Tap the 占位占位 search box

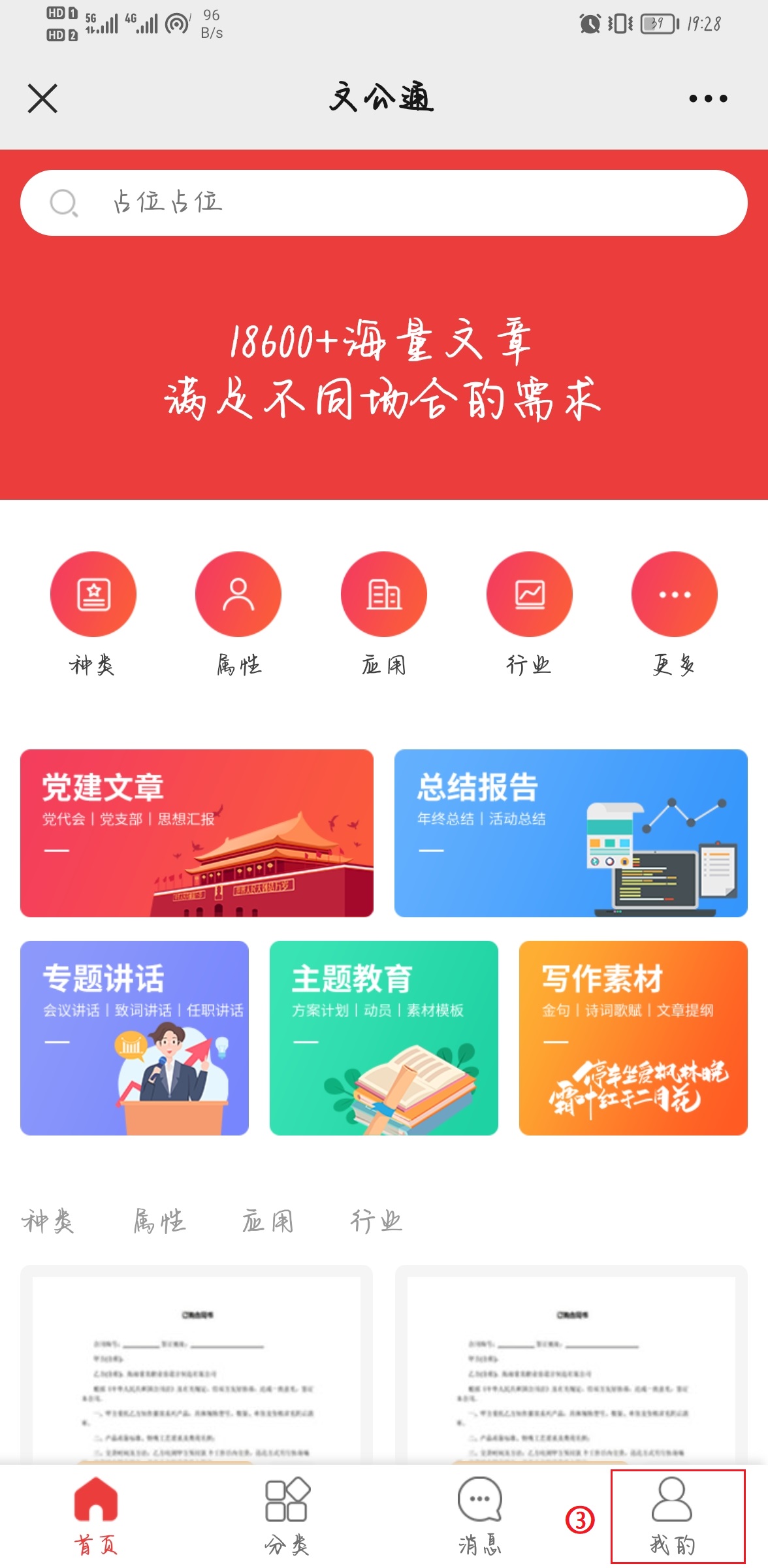384,203
